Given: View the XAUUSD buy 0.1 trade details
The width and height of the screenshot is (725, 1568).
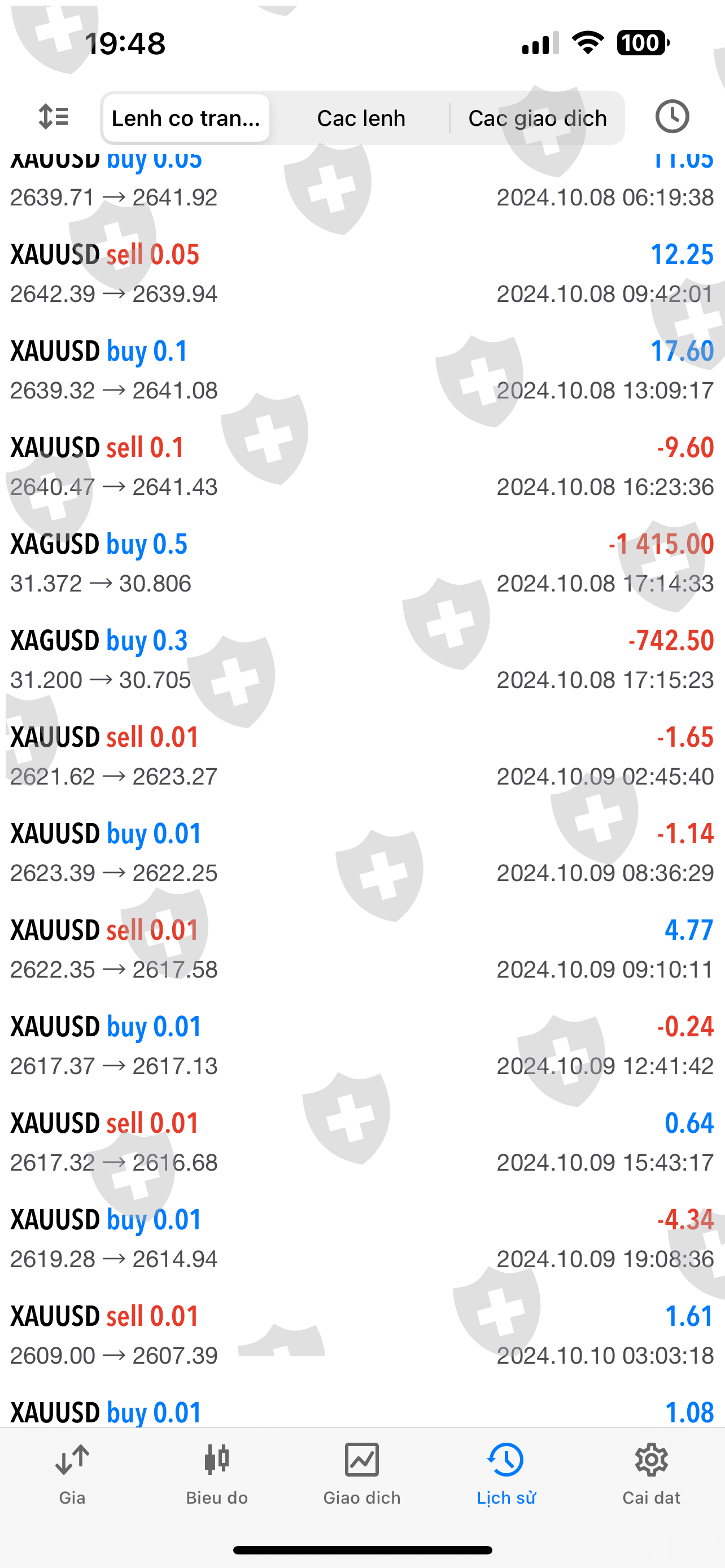Looking at the screenshot, I should (361, 370).
